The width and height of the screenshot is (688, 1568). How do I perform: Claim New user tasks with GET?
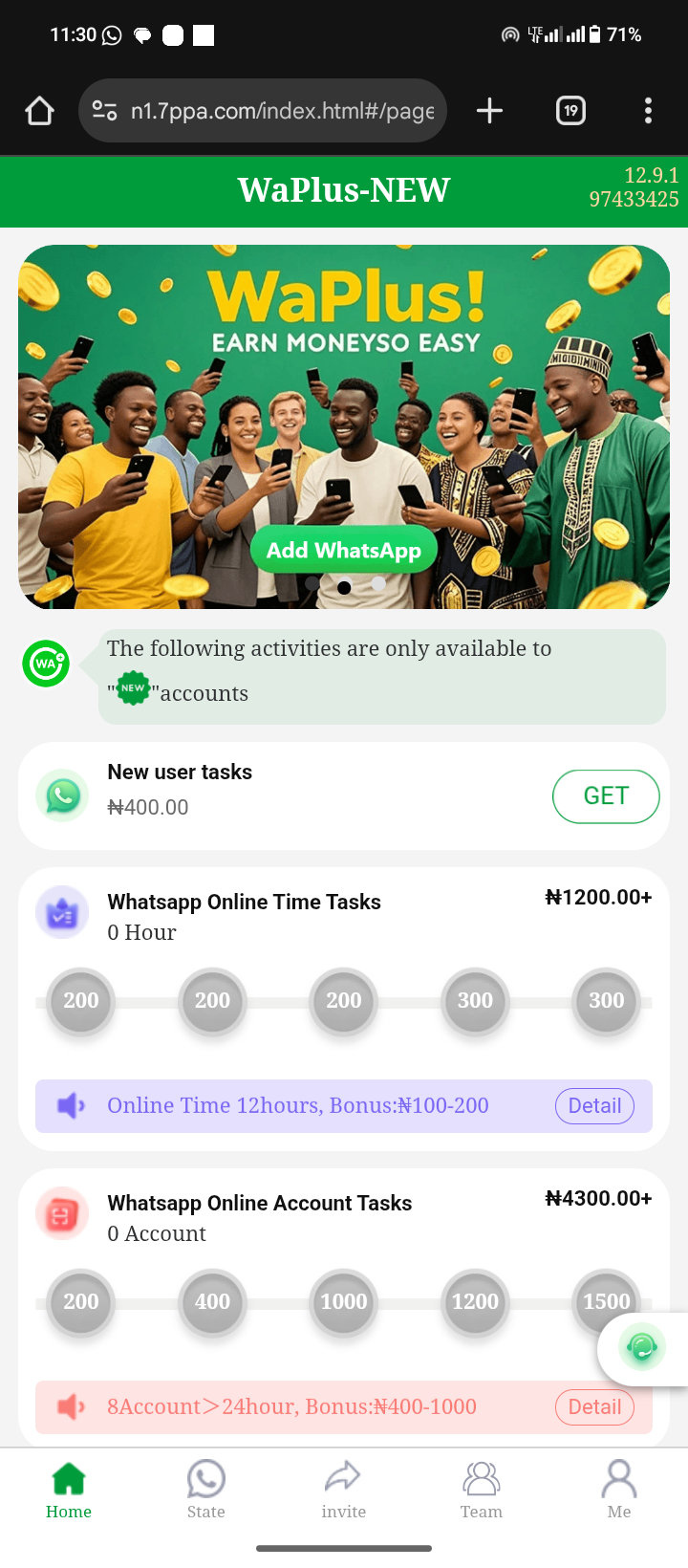(606, 795)
